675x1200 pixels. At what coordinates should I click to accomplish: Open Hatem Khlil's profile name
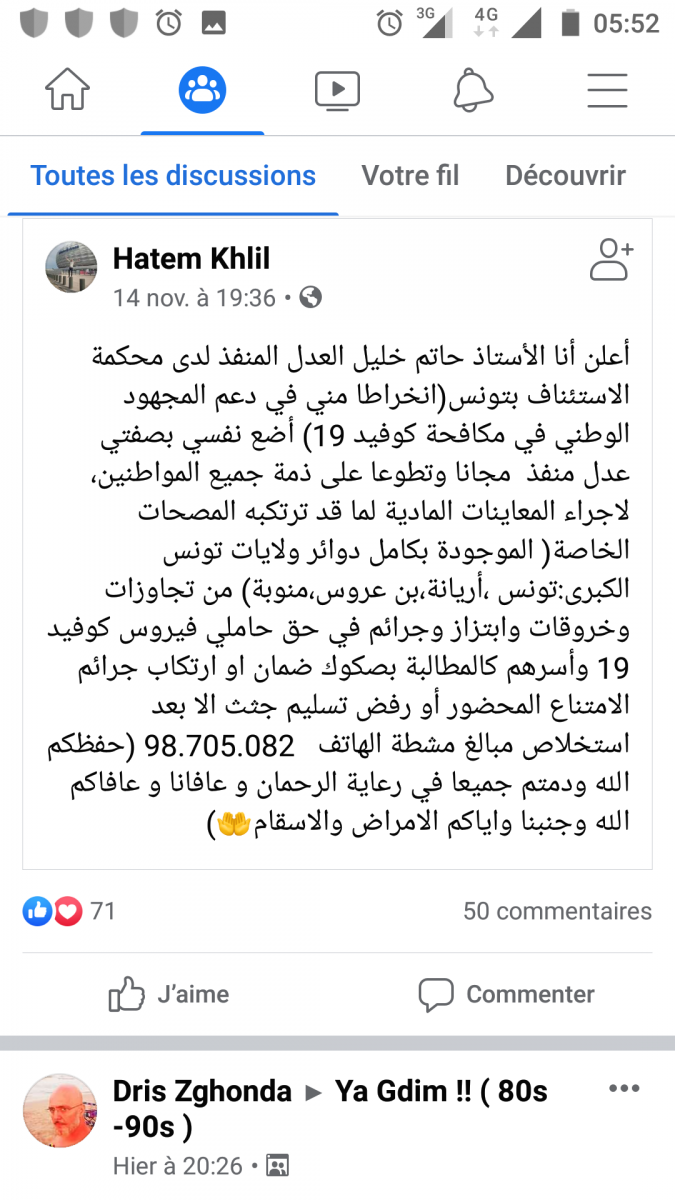pos(191,259)
